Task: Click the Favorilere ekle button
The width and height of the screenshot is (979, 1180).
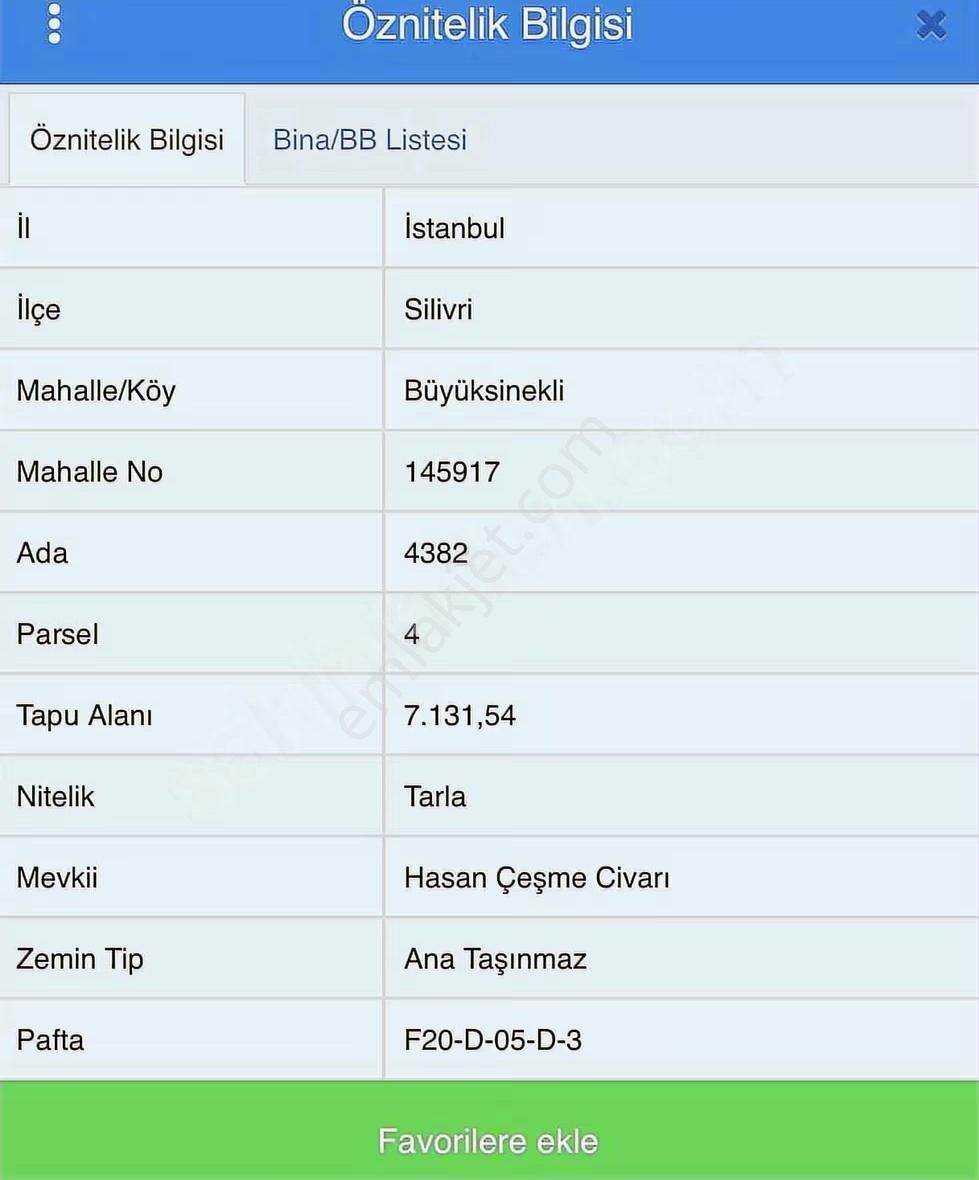Action: [x=489, y=1139]
